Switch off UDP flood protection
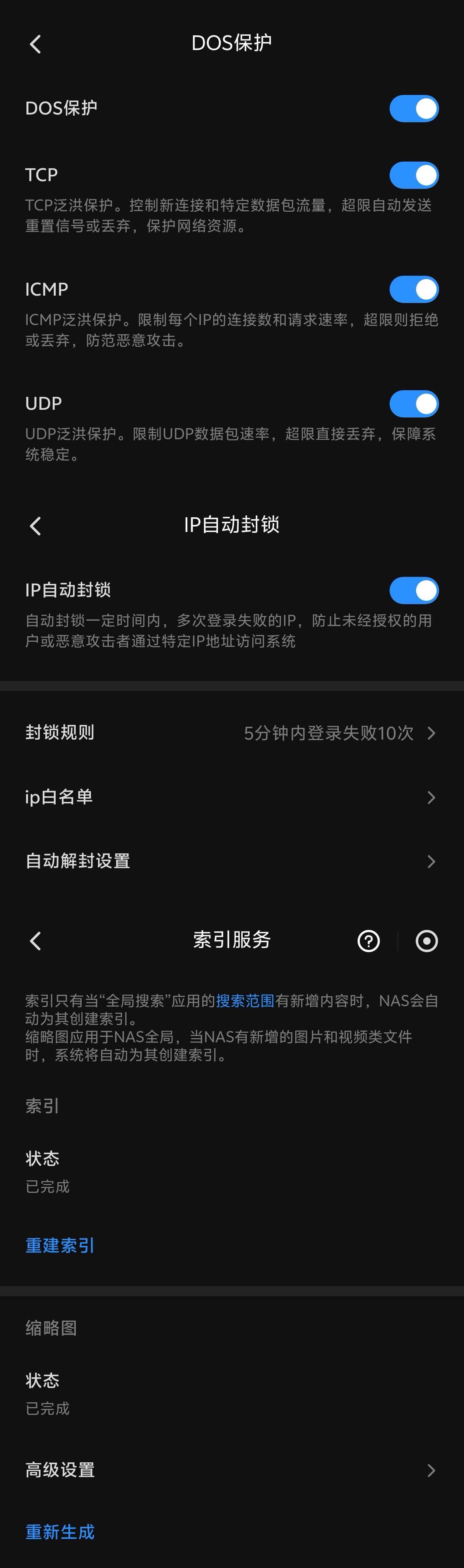 click(x=414, y=404)
